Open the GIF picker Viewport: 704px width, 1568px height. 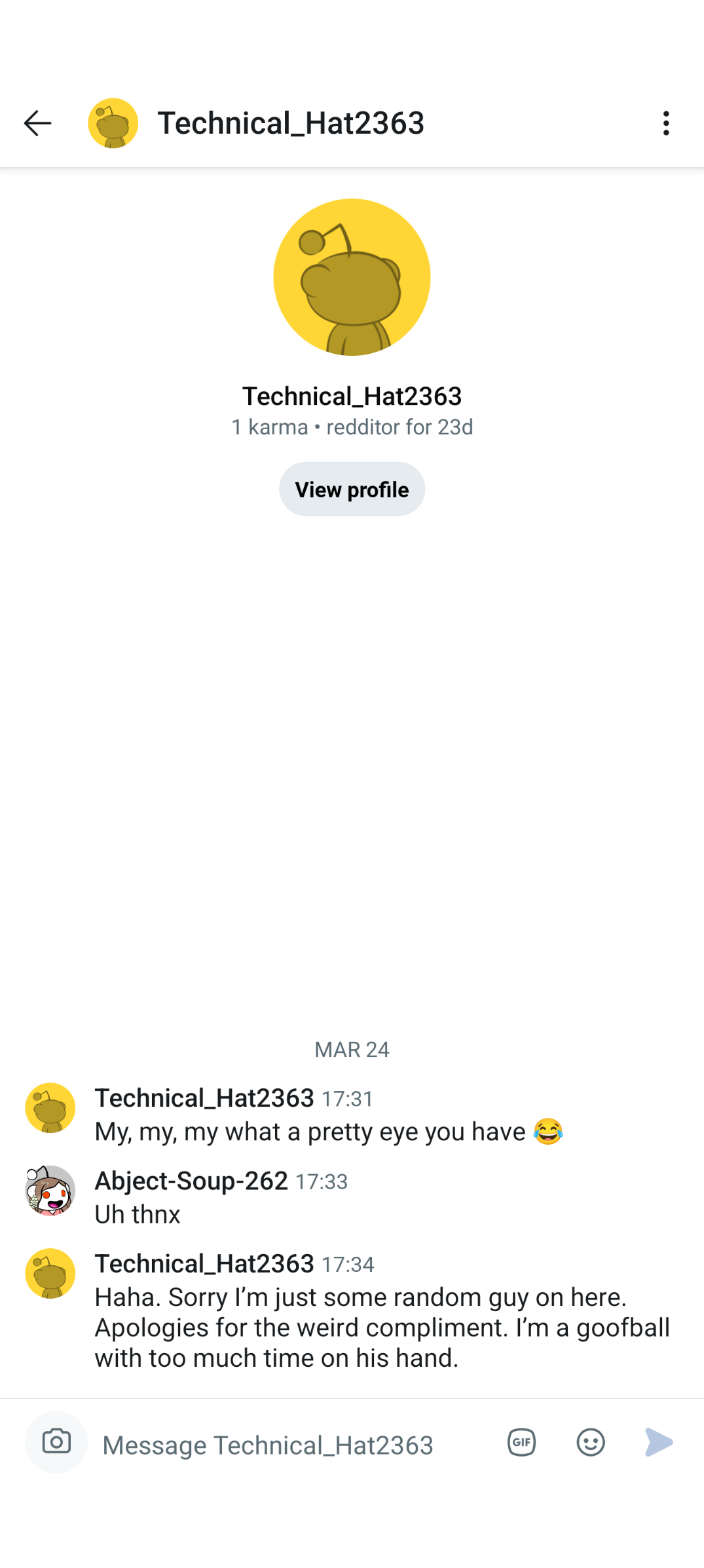521,1442
